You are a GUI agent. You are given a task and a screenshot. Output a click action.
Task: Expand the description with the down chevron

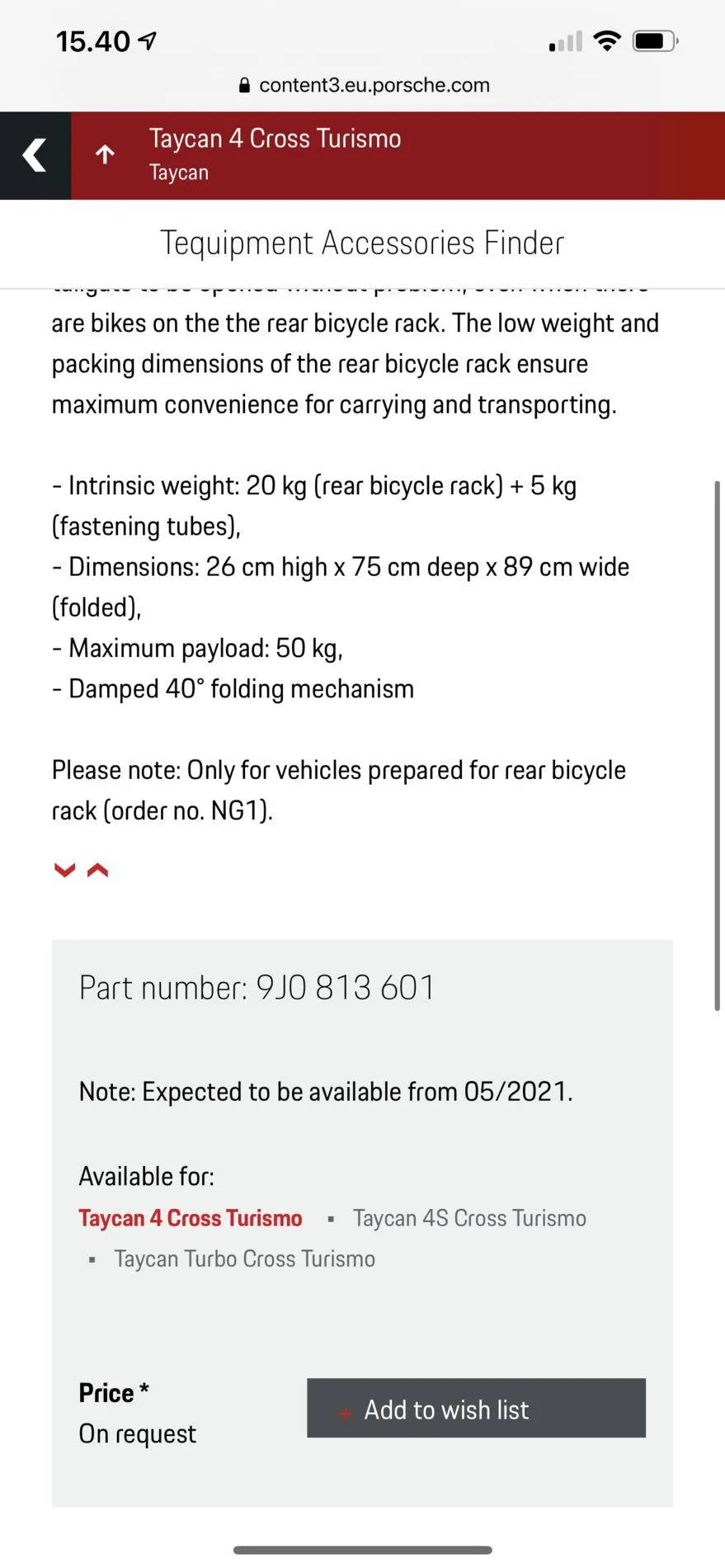coord(64,870)
